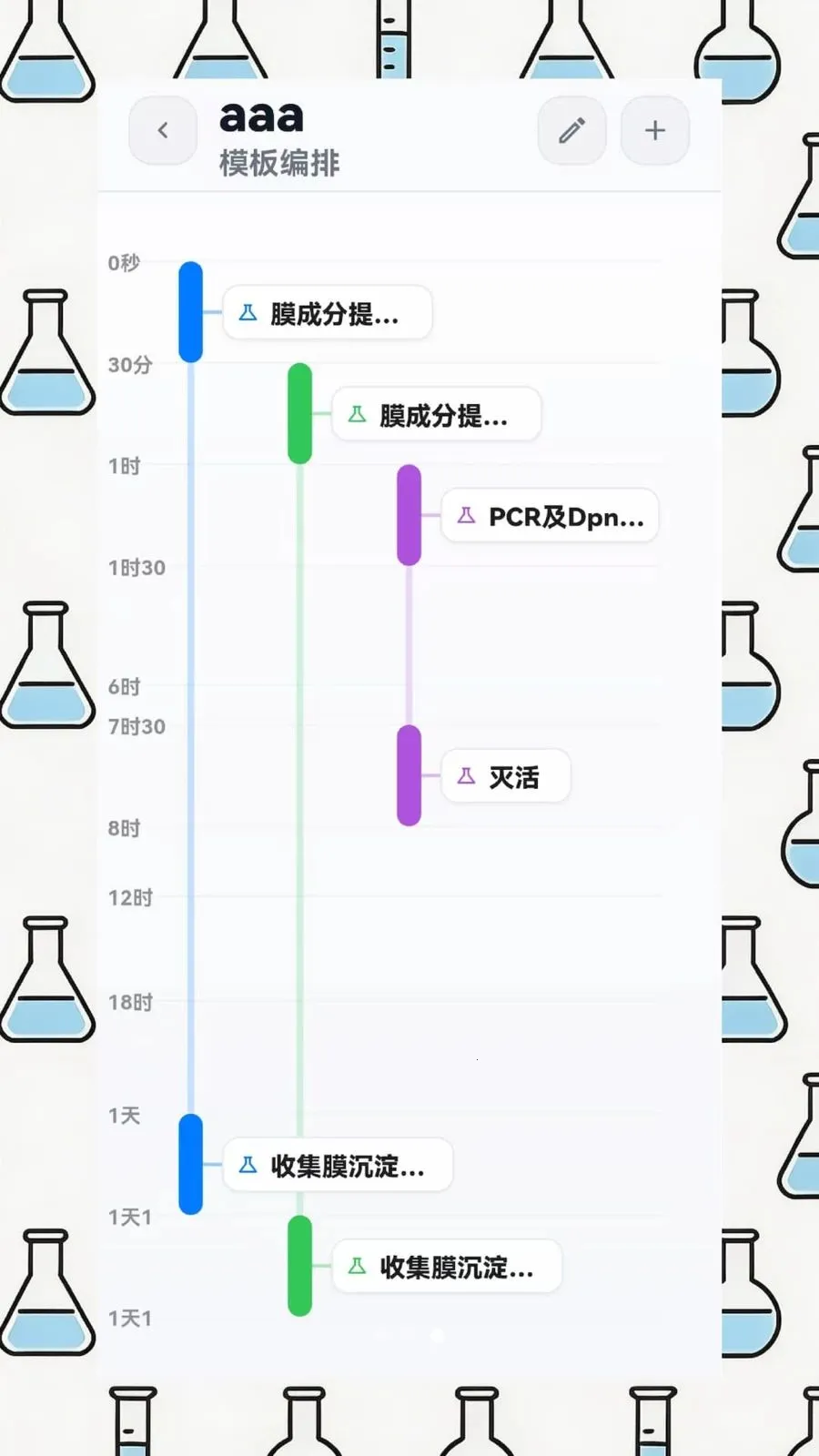Tap the flask icon on the green 收集膜沉淀 label
The height and width of the screenshot is (1456, 819).
tap(356, 1266)
